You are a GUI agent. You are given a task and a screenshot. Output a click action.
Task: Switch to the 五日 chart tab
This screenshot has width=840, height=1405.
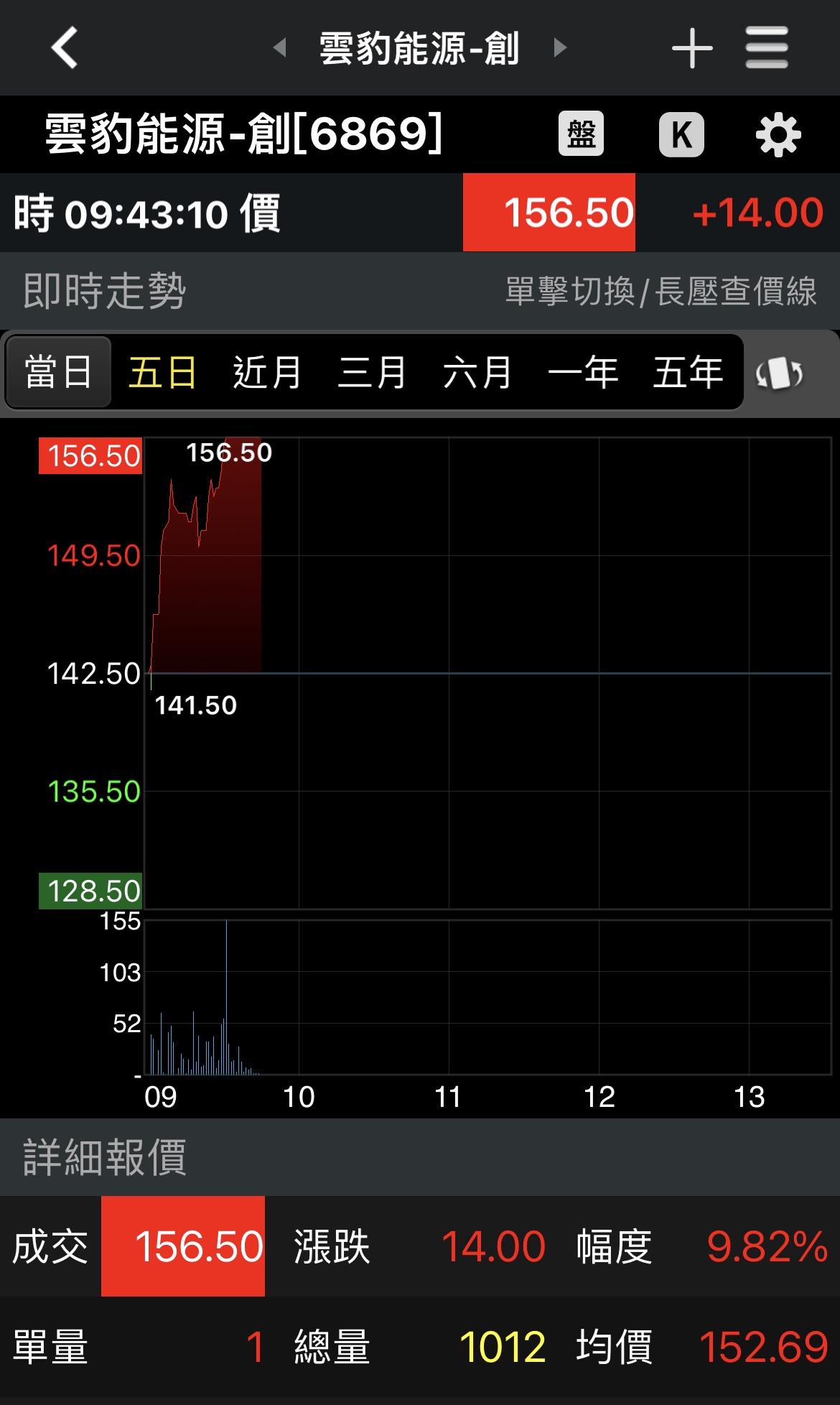click(162, 372)
